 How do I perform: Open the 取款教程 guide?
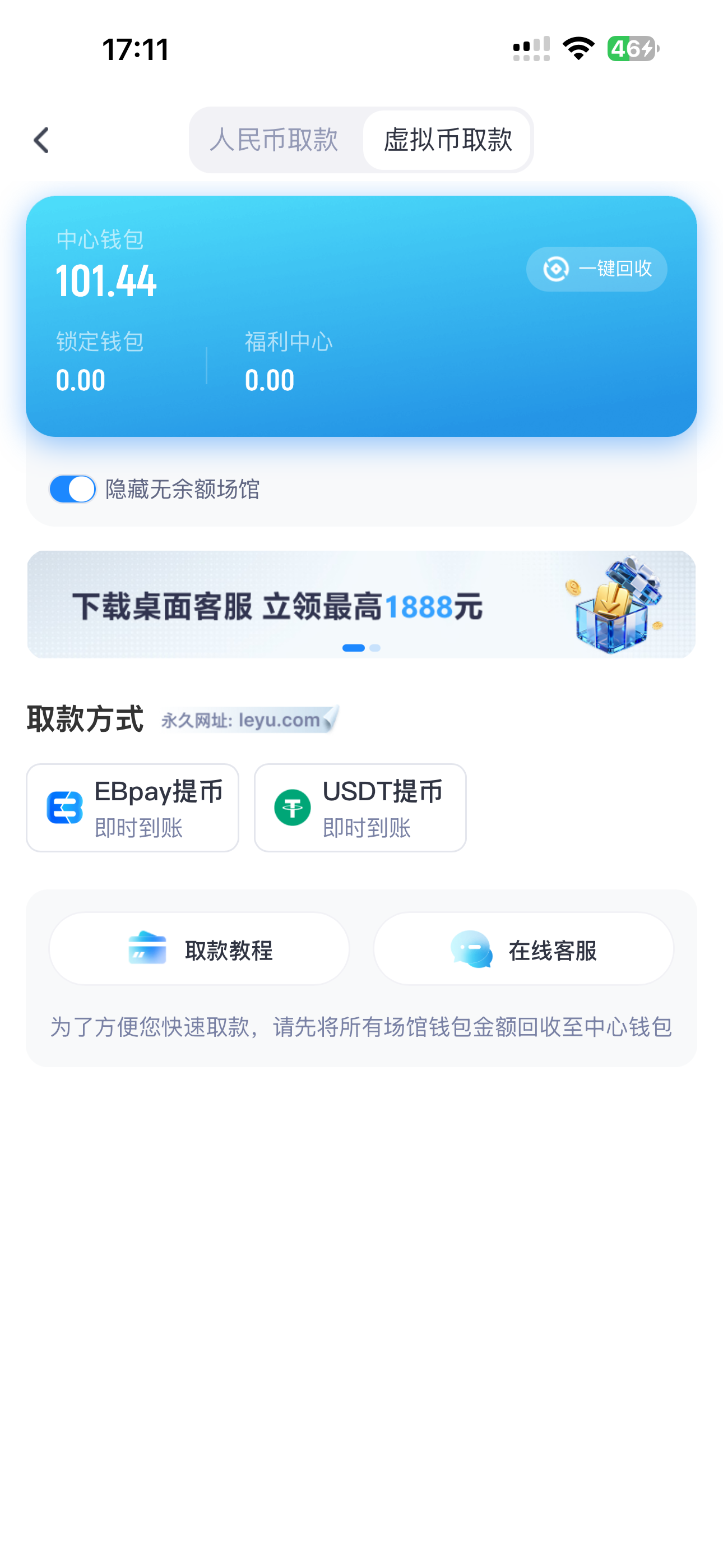[200, 949]
